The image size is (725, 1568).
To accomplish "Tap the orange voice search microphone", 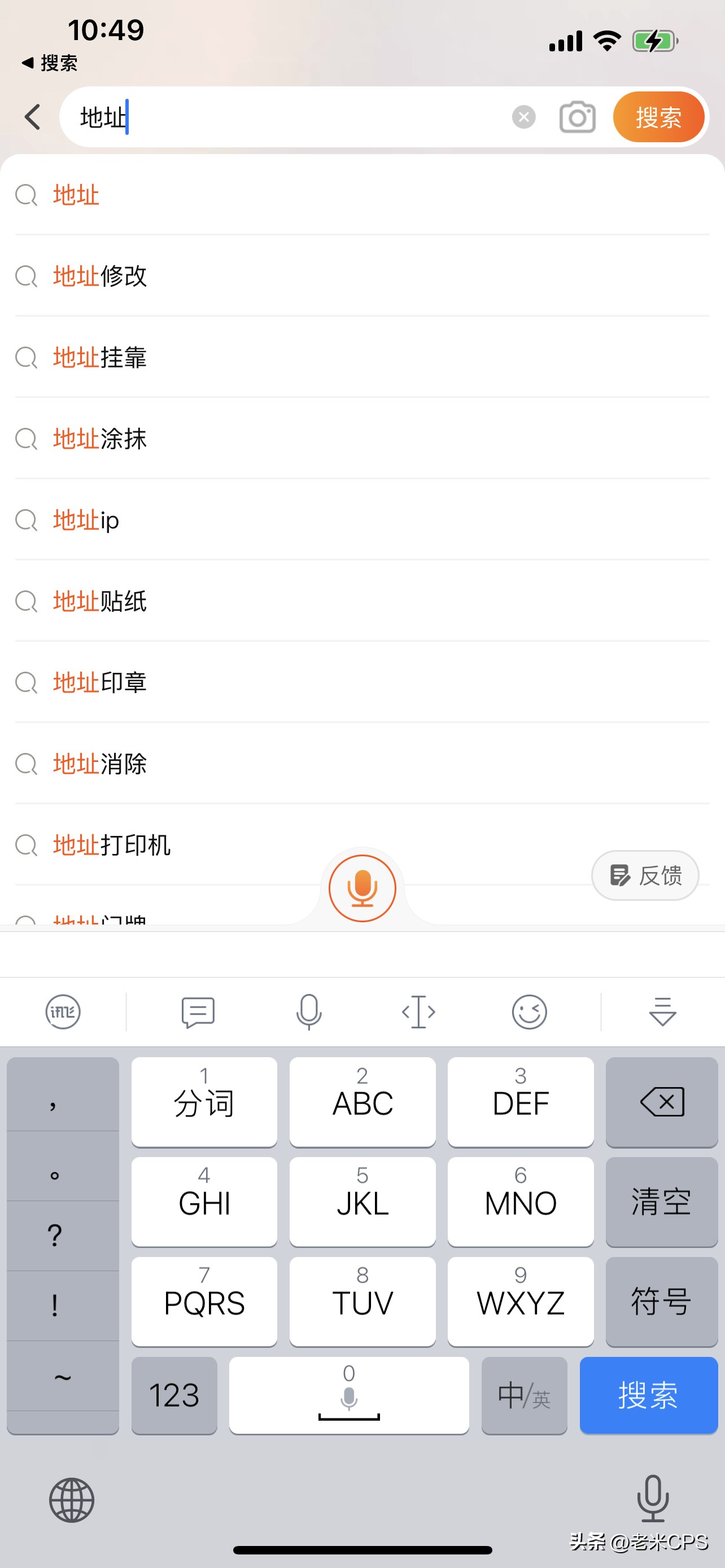I will (x=362, y=888).
